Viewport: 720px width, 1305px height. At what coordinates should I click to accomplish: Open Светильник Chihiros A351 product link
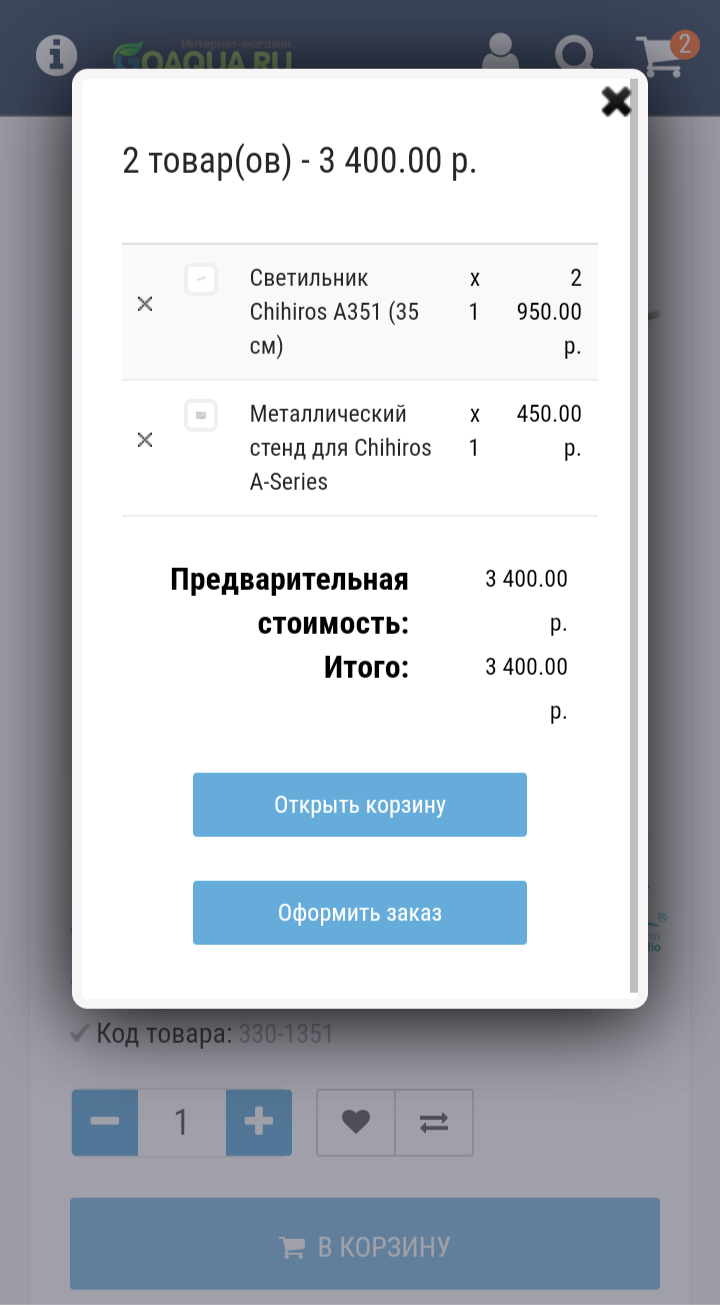click(334, 312)
